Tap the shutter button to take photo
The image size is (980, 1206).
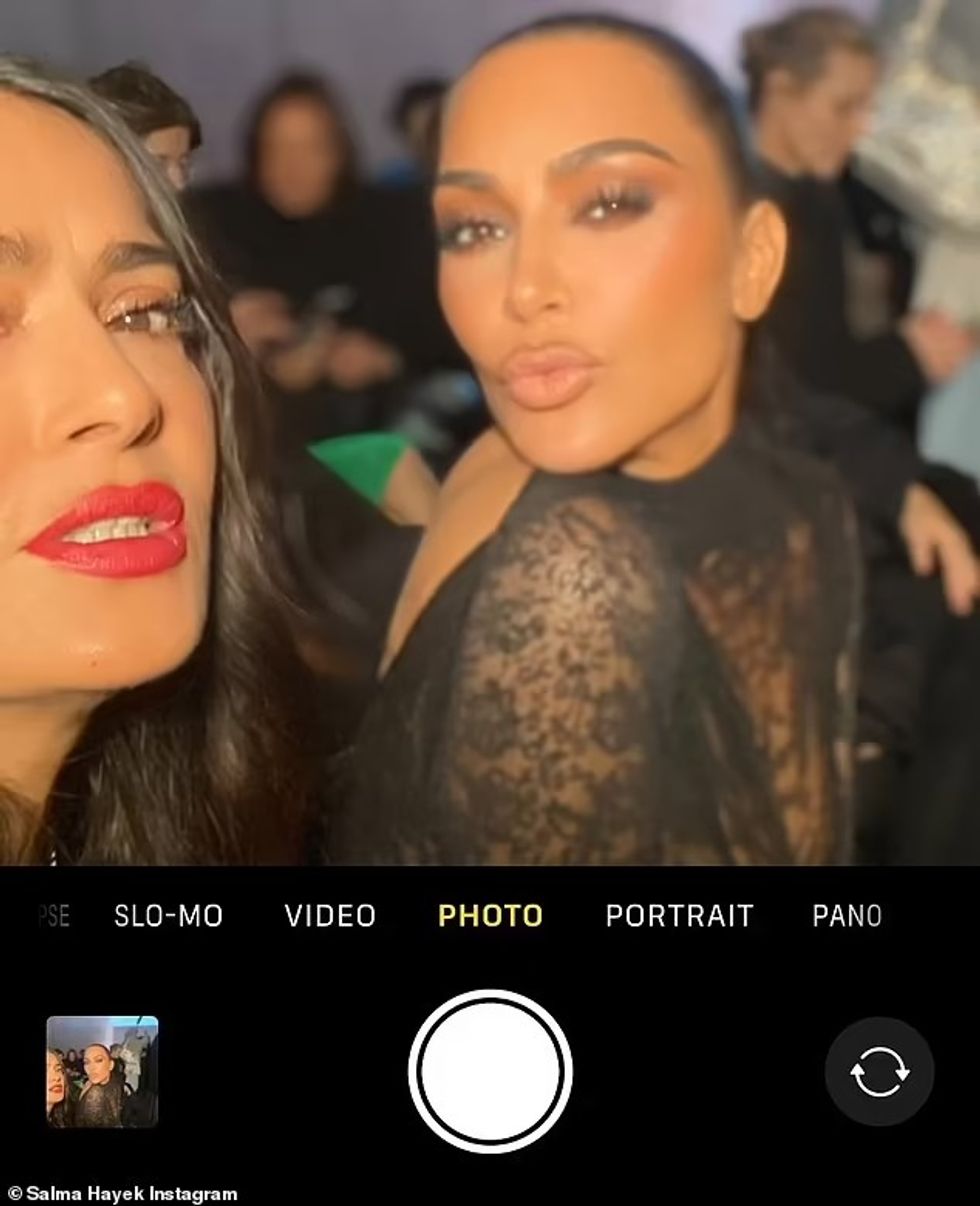[x=490, y=1071]
